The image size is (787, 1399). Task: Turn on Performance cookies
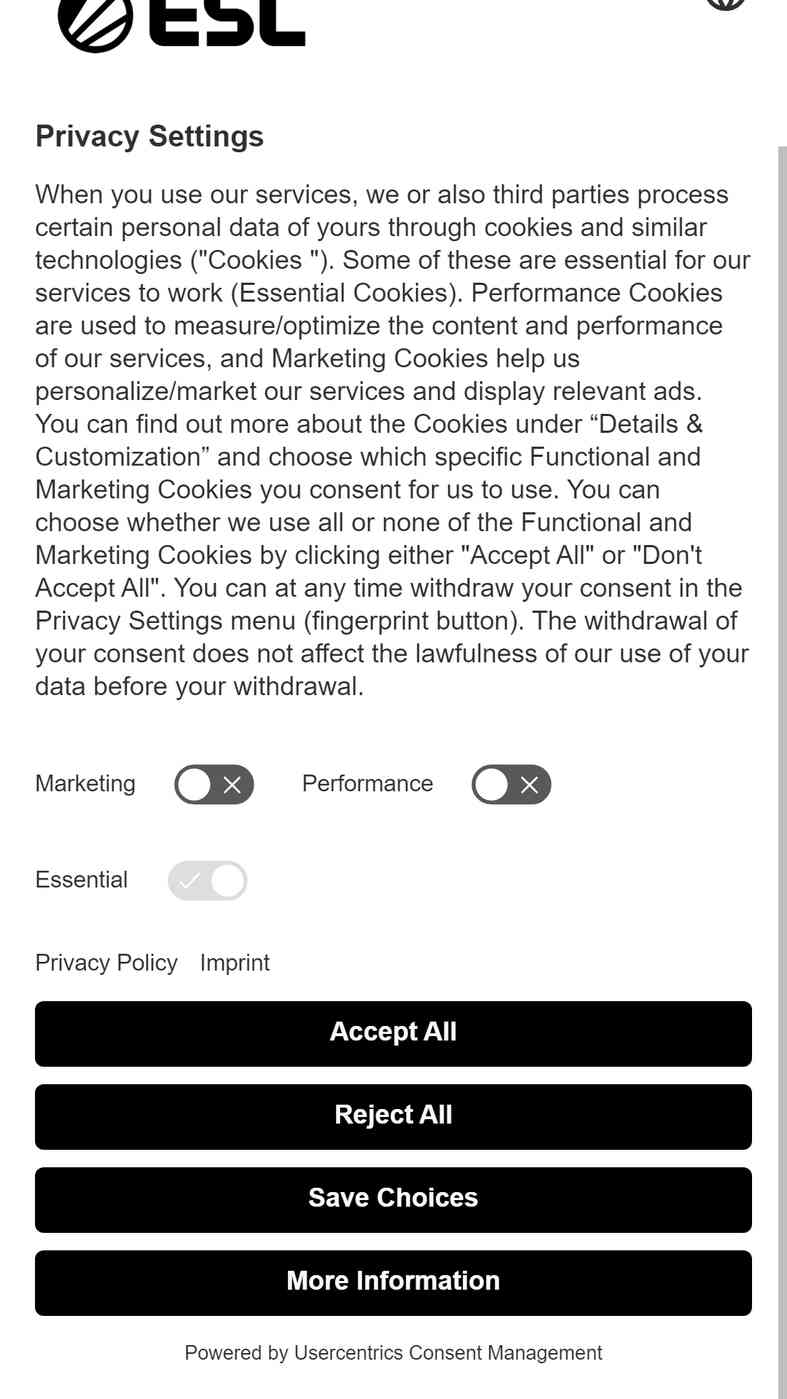[x=511, y=785]
